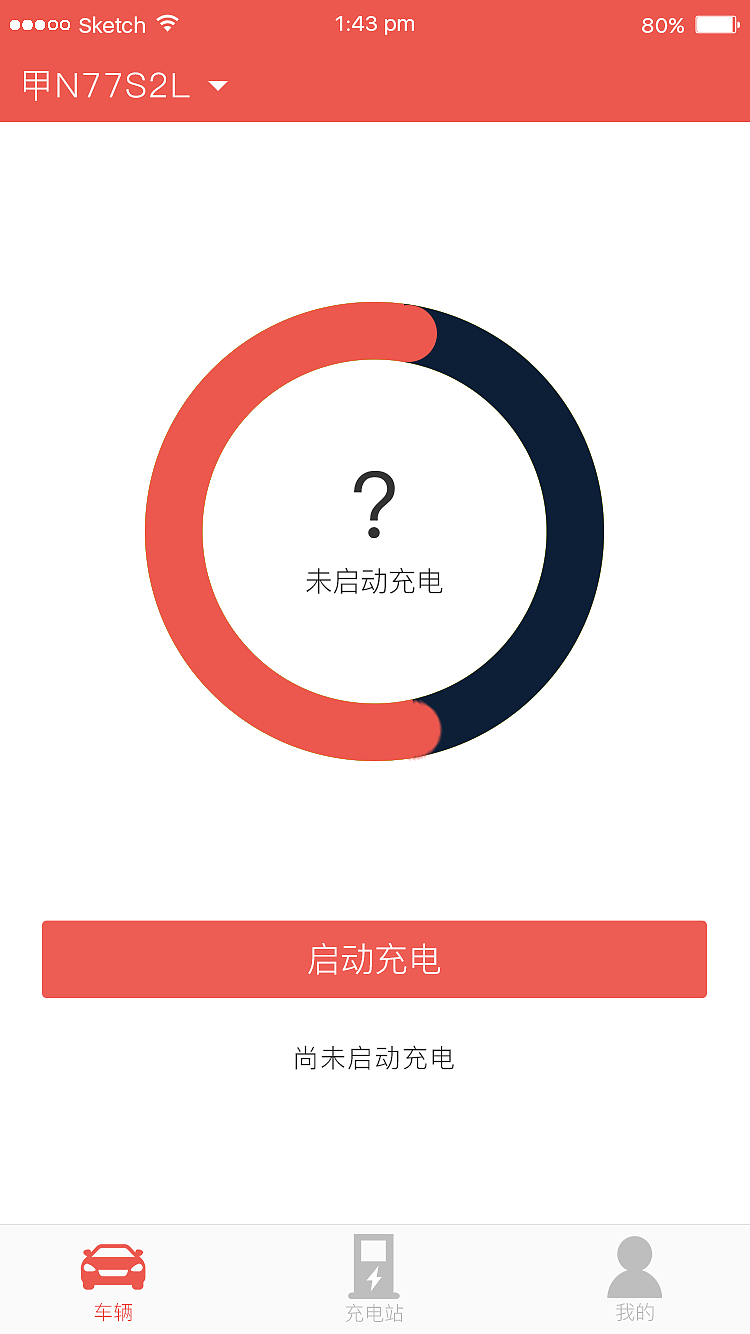This screenshot has width=750, height=1334.
Task: Switch to the 充电站 tab
Action: pos(375,1280)
